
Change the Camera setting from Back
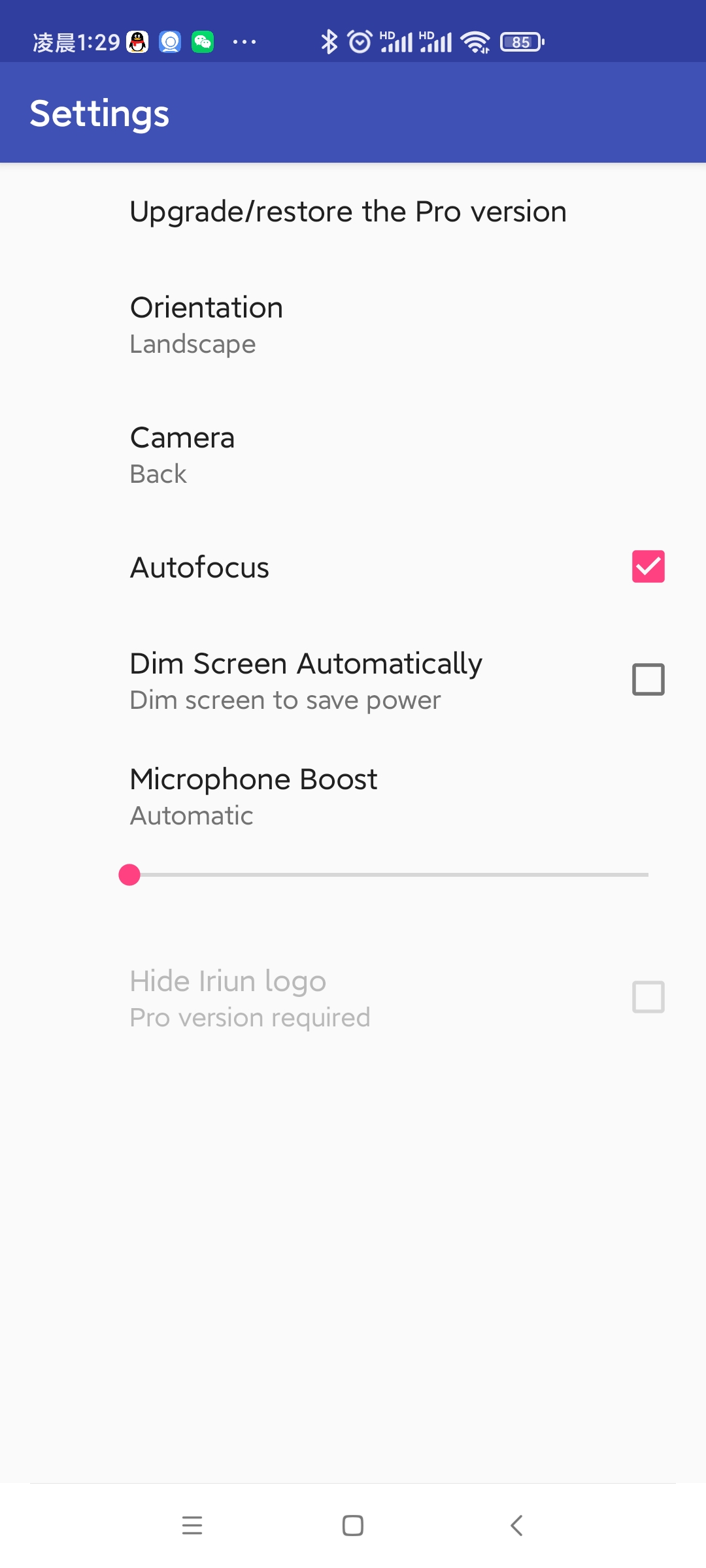[353, 454]
